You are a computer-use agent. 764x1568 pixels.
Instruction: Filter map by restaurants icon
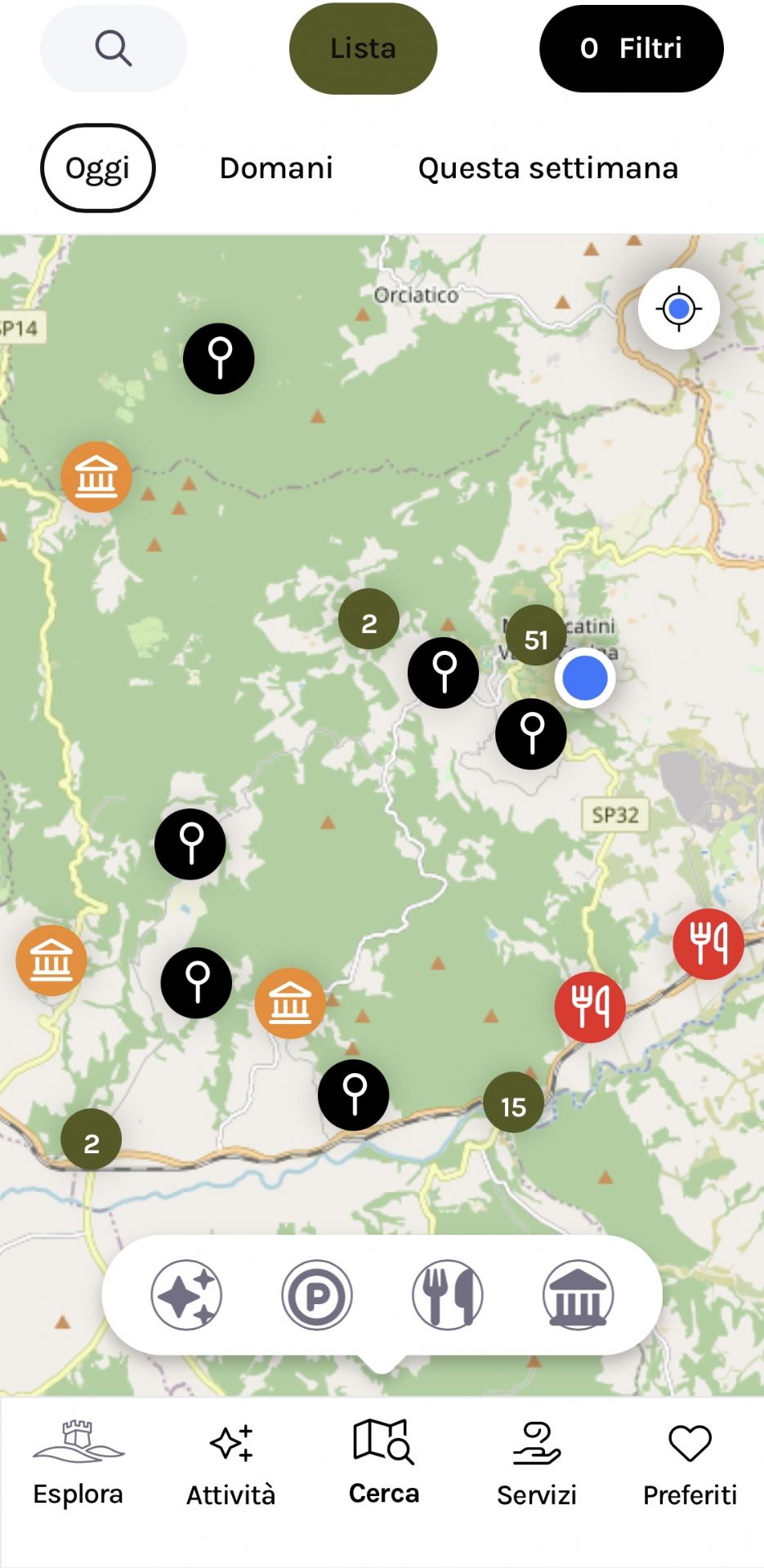pos(448,1295)
